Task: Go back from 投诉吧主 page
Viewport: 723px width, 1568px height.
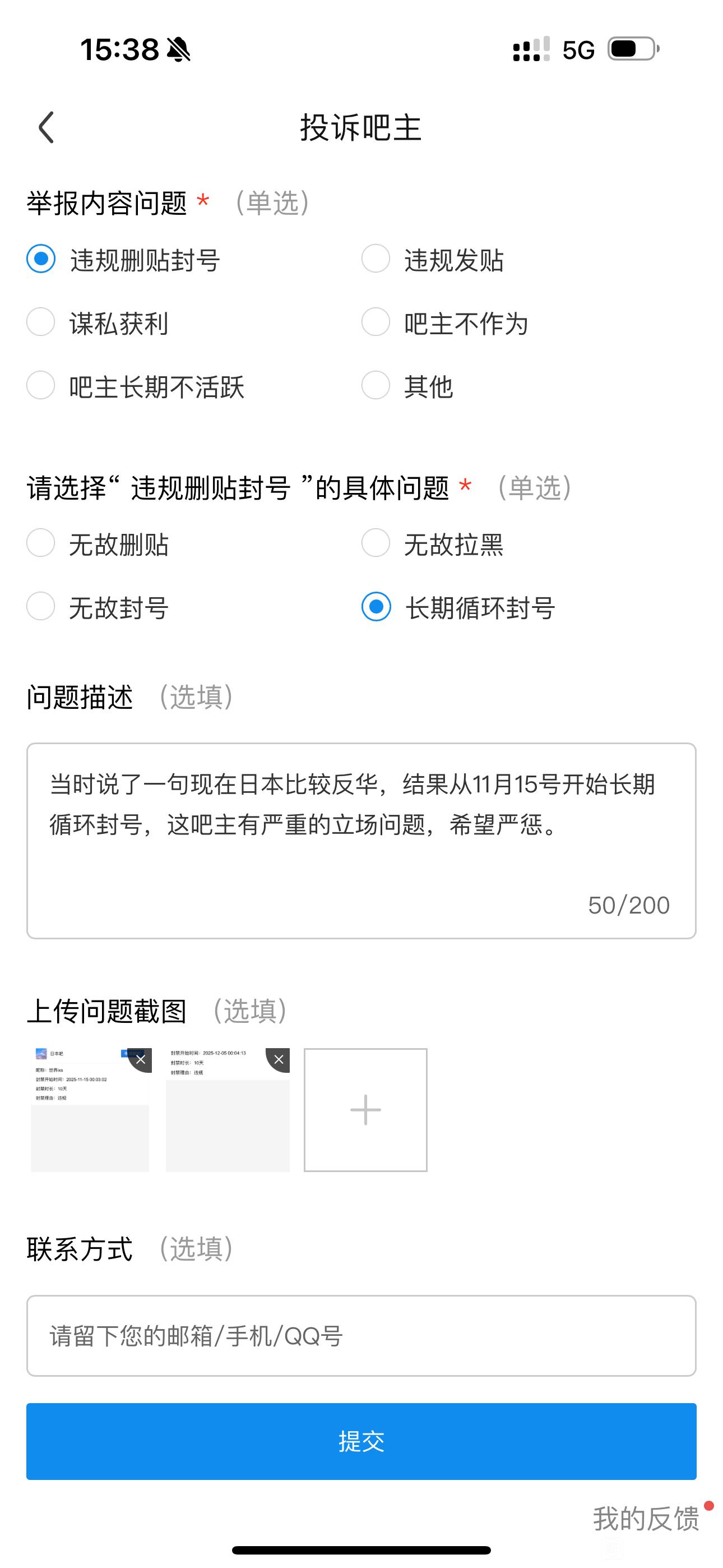Action: 47,128
